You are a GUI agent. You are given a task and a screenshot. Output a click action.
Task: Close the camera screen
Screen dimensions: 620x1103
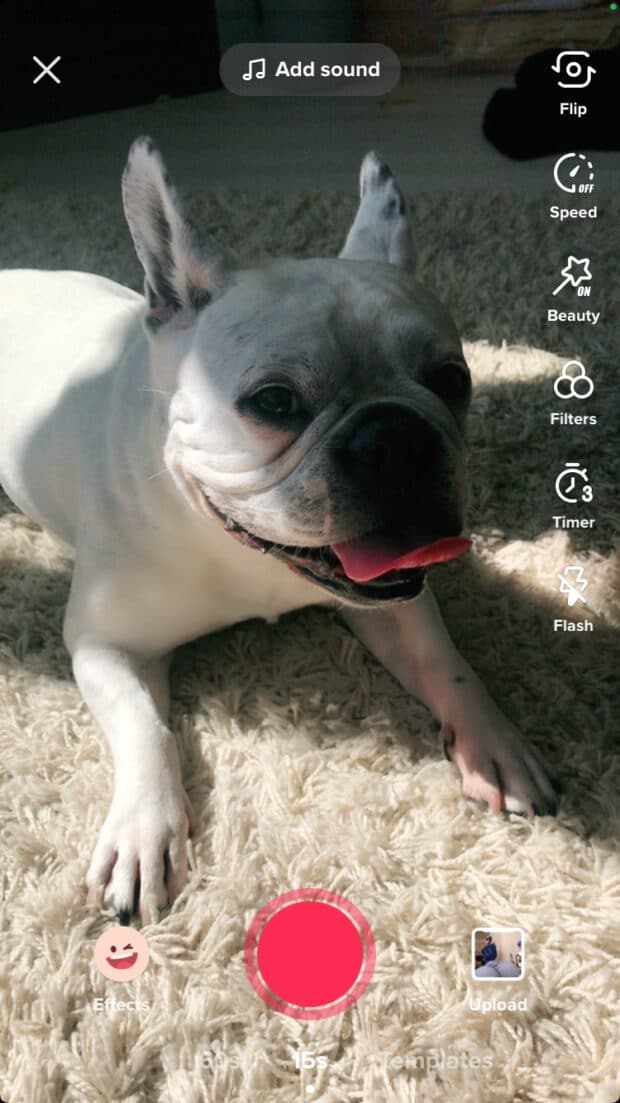point(46,69)
